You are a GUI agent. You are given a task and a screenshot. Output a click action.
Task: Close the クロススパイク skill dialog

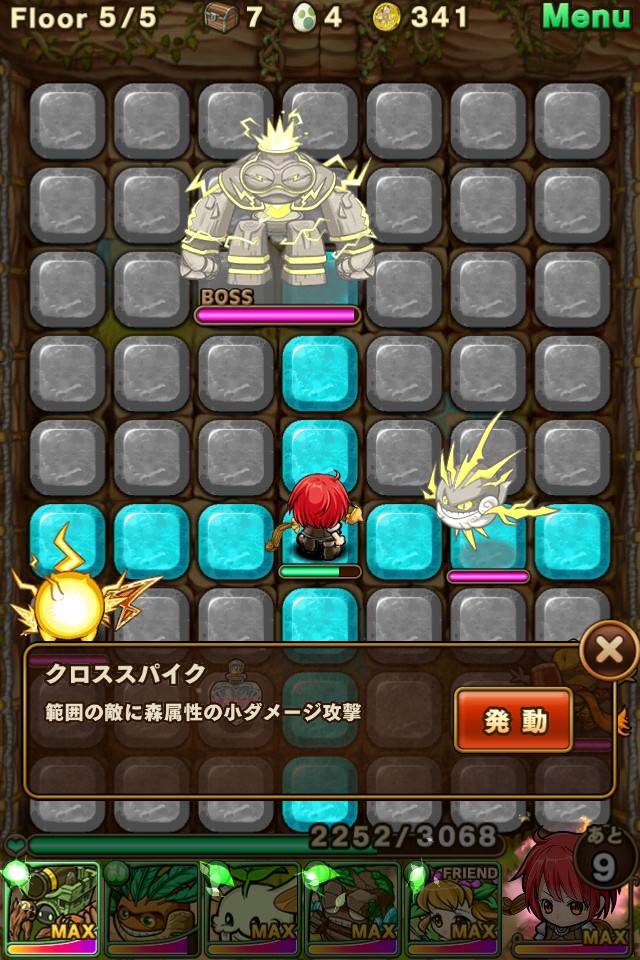pos(608,651)
